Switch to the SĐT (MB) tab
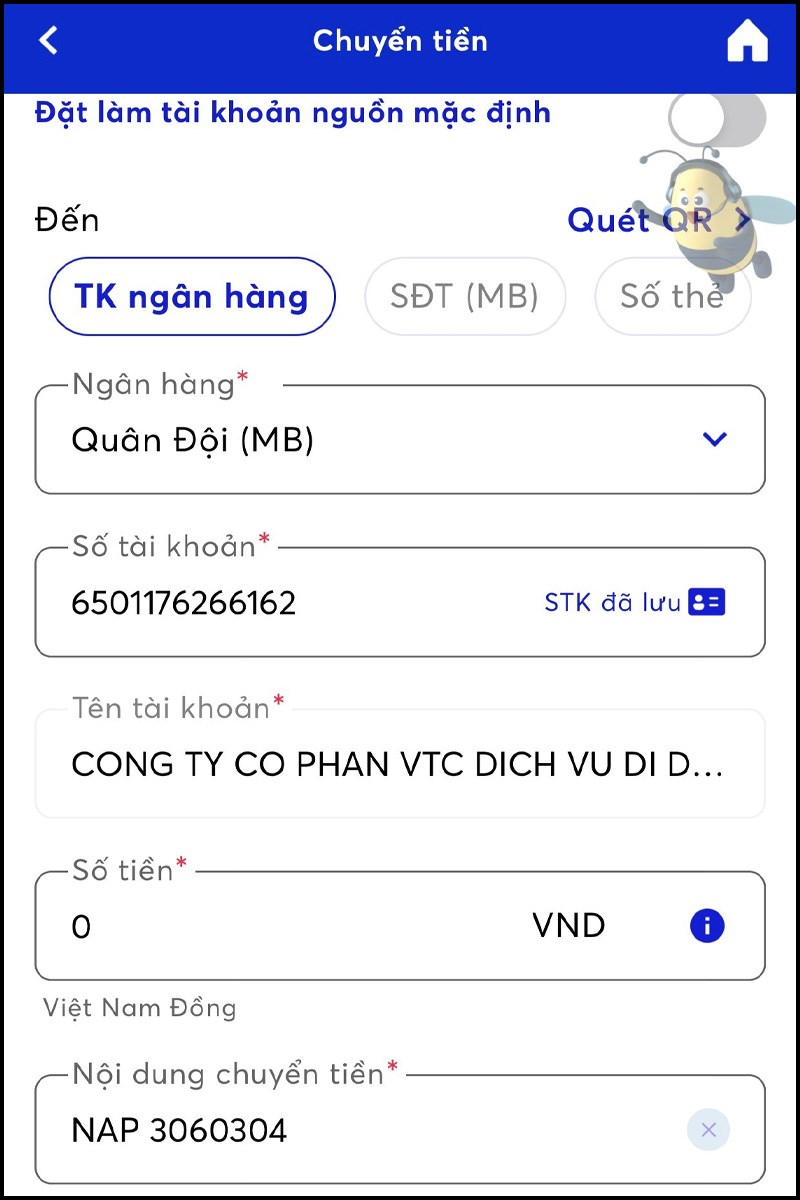Image resolution: width=800 pixels, height=1200 pixels. click(464, 296)
